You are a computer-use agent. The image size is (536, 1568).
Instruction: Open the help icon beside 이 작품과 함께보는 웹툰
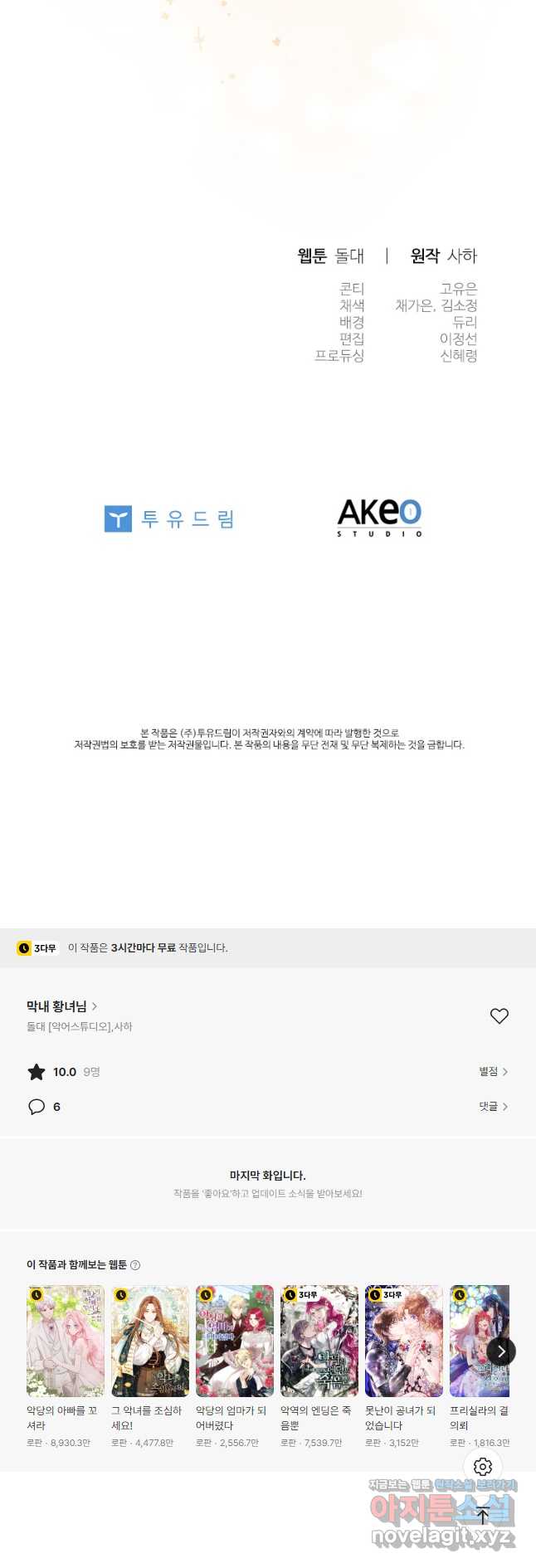(x=135, y=1265)
